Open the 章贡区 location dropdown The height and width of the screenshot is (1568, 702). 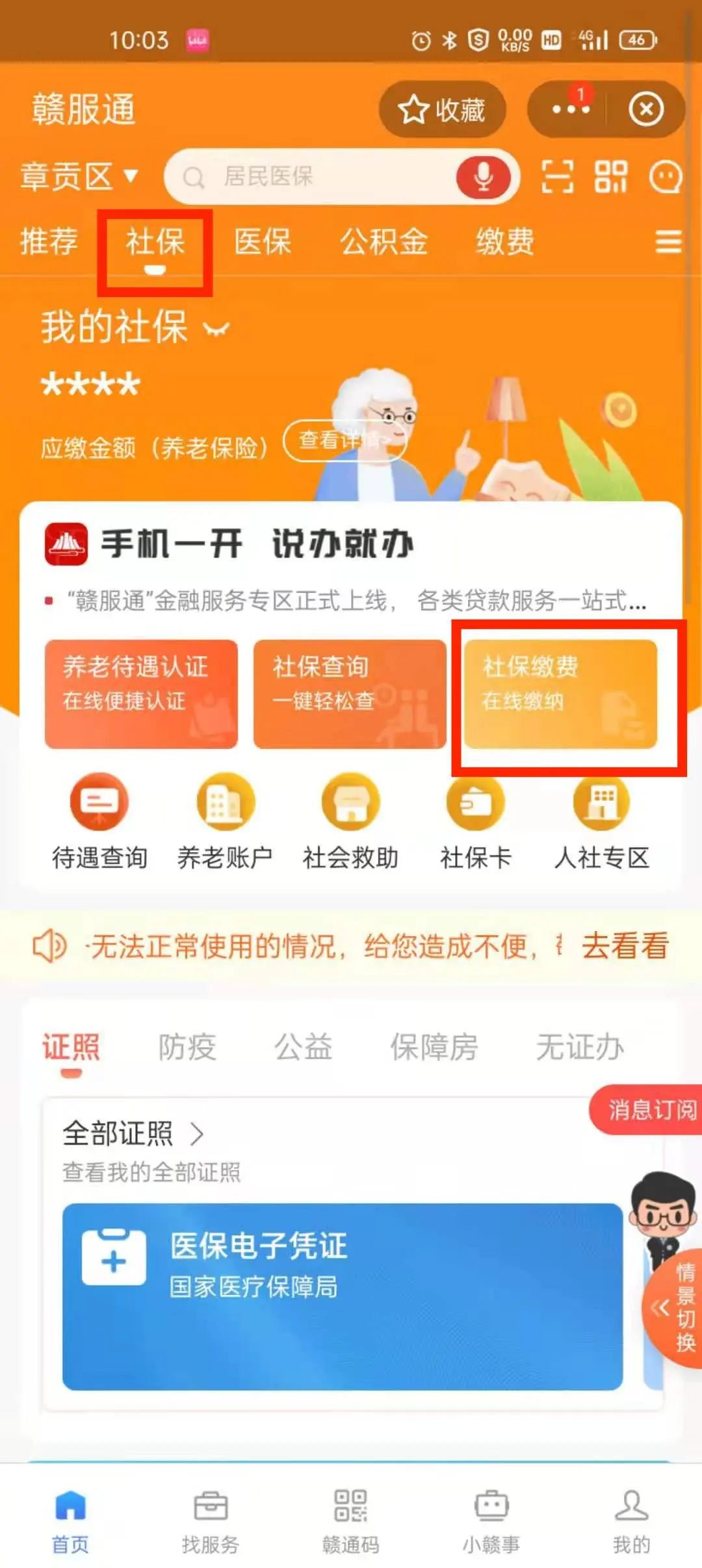click(x=79, y=176)
